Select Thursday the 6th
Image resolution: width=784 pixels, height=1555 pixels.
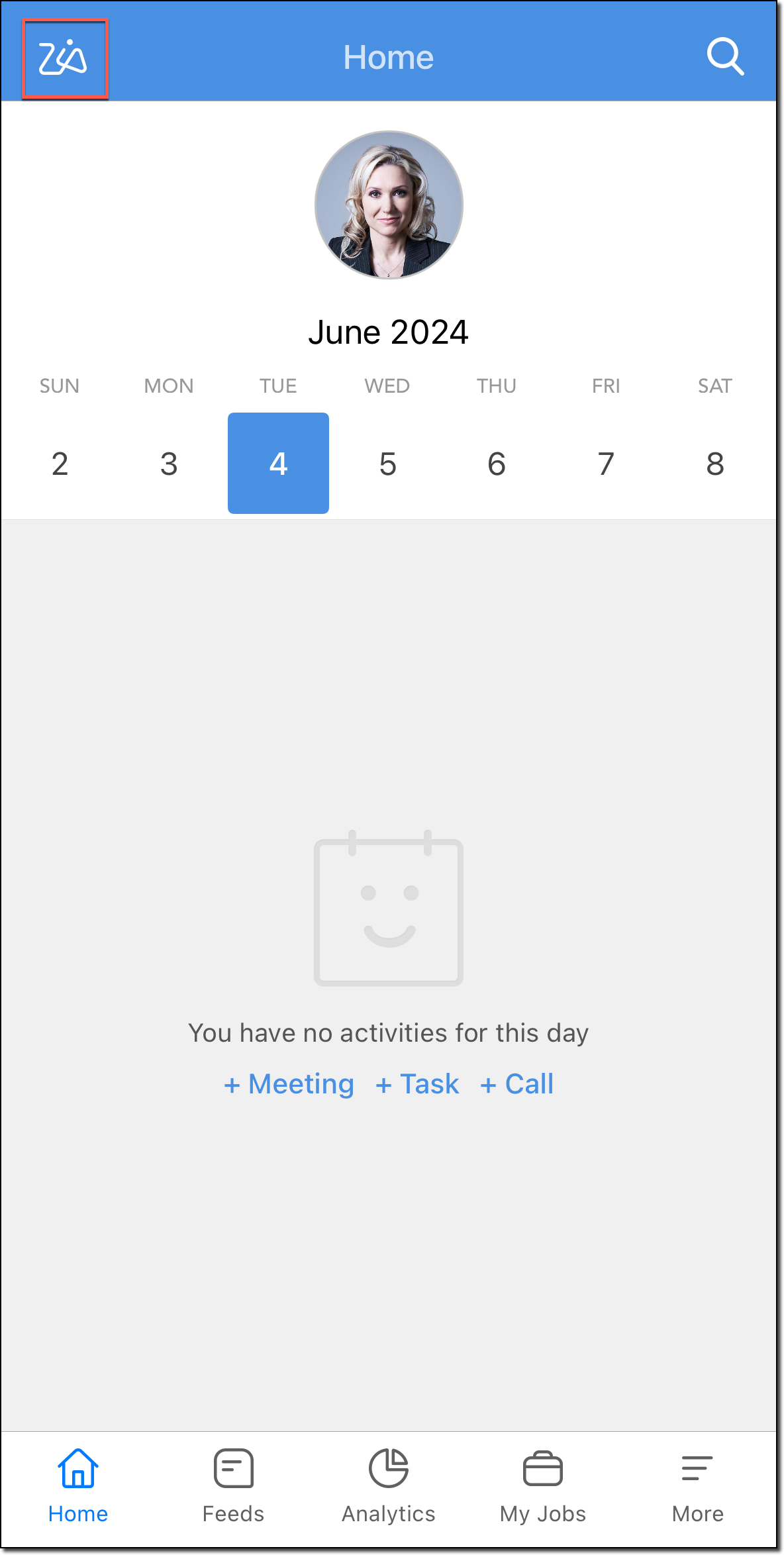pyautogui.click(x=497, y=464)
